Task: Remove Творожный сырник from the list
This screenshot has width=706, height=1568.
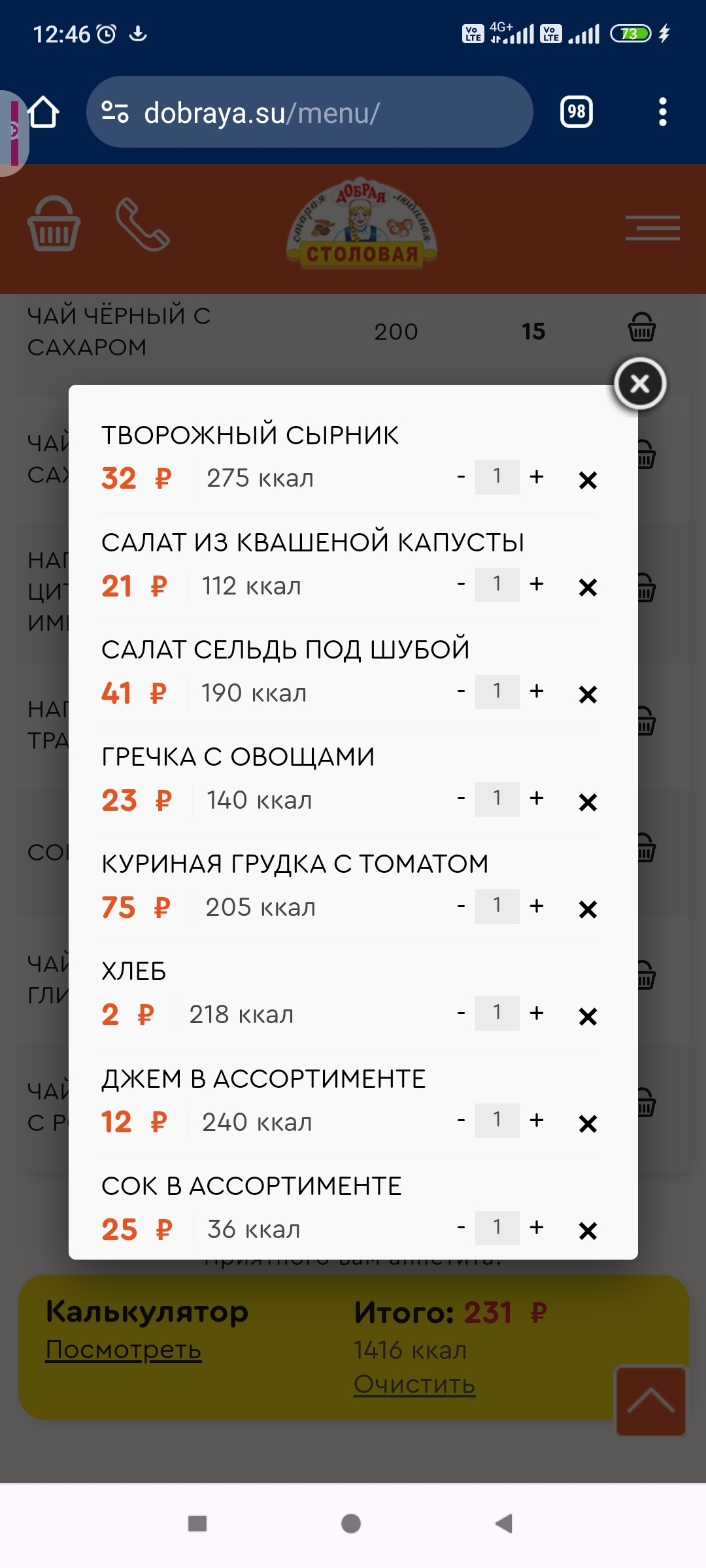Action: click(x=588, y=480)
